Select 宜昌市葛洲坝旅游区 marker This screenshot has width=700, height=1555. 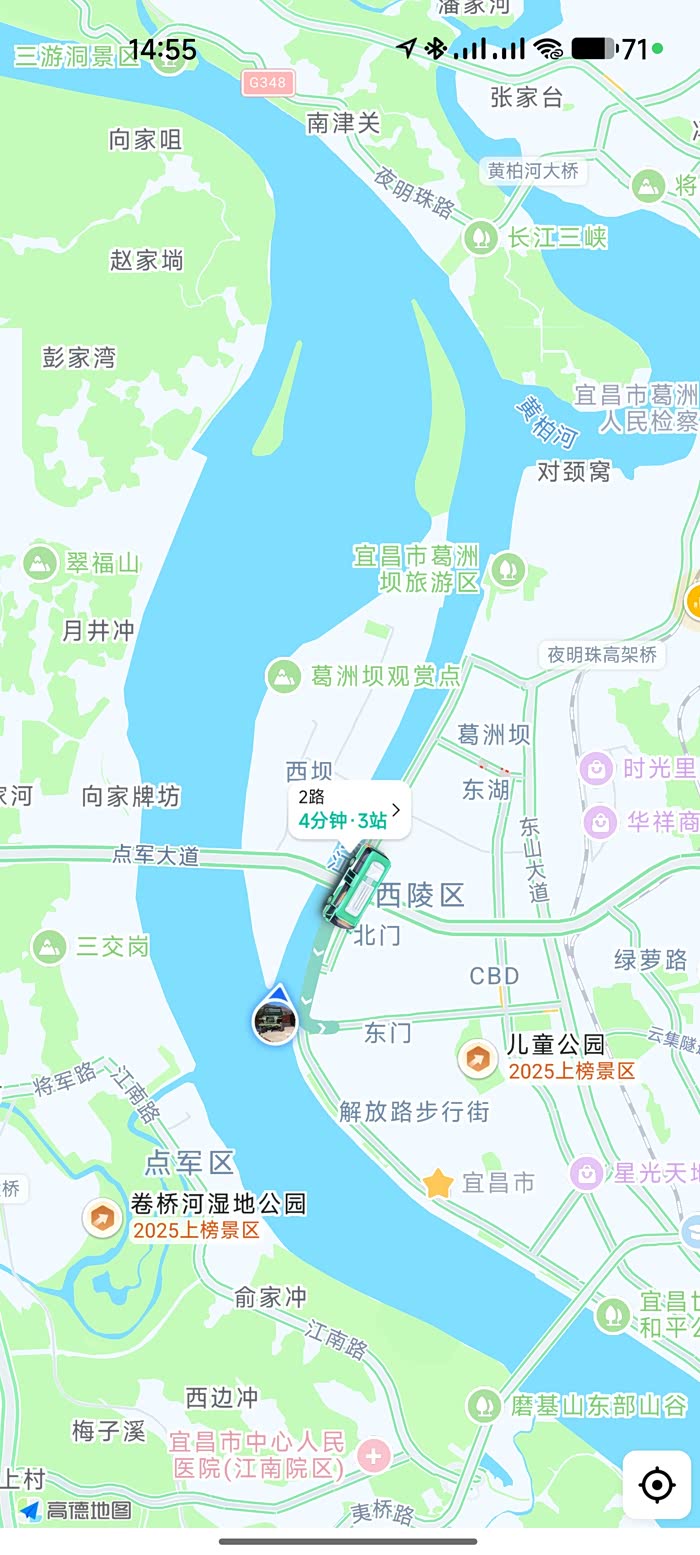508,570
